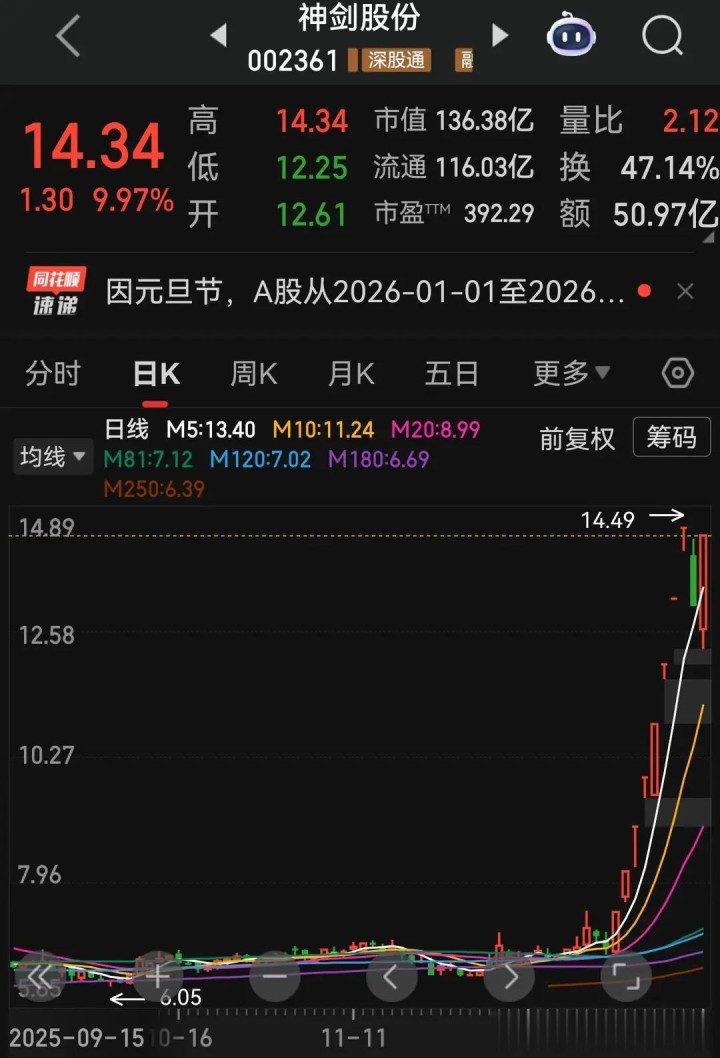The image size is (720, 1058).
Task: Change the 前复权 price adjustment
Action: pos(577,438)
